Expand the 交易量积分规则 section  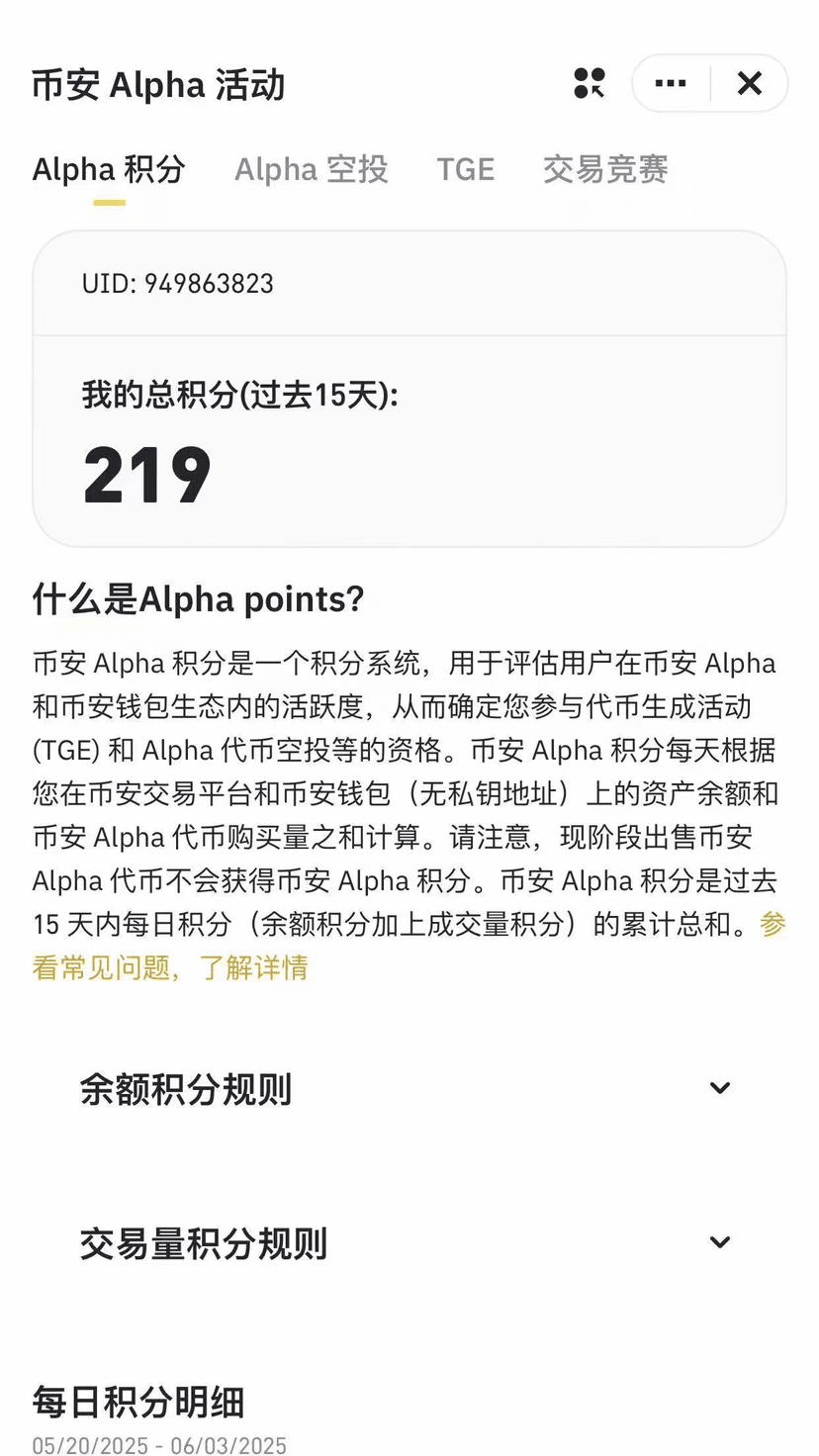click(x=719, y=1243)
